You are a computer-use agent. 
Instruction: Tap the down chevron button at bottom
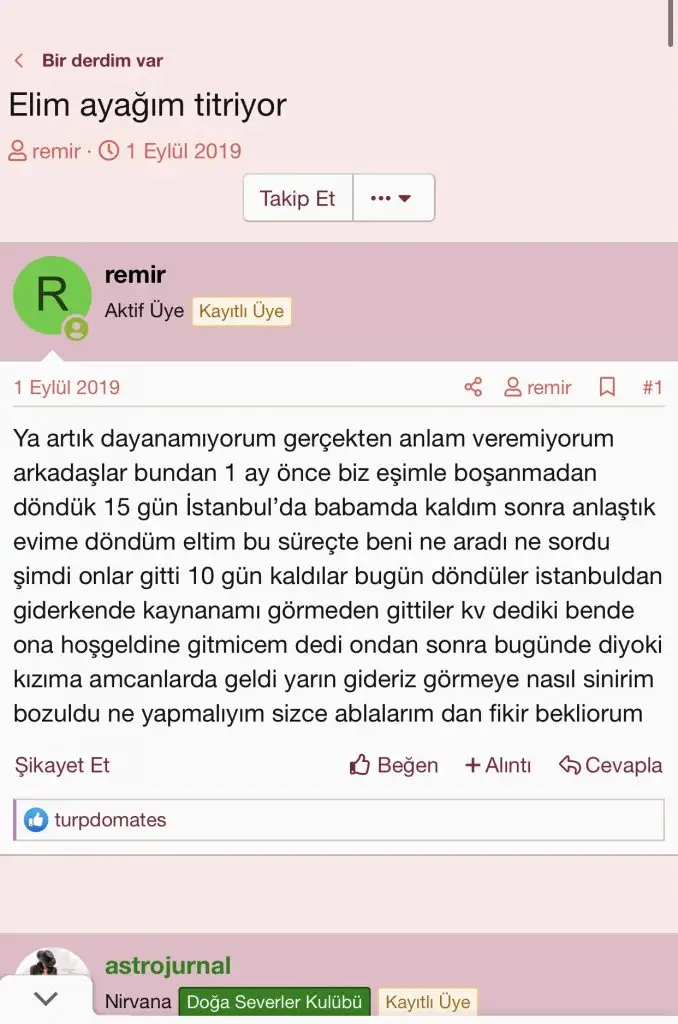pyautogui.click(x=46, y=998)
